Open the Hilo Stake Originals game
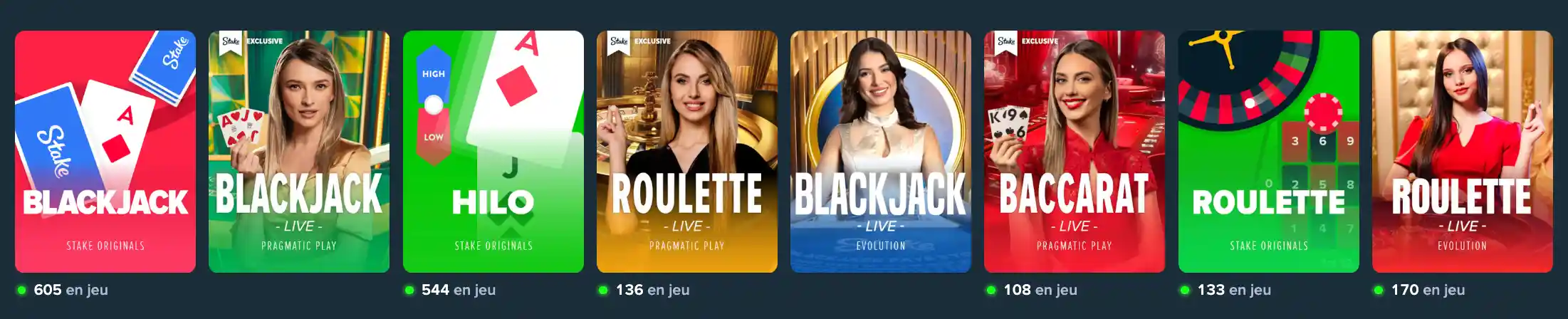The height and width of the screenshot is (319, 1568). pos(493,152)
